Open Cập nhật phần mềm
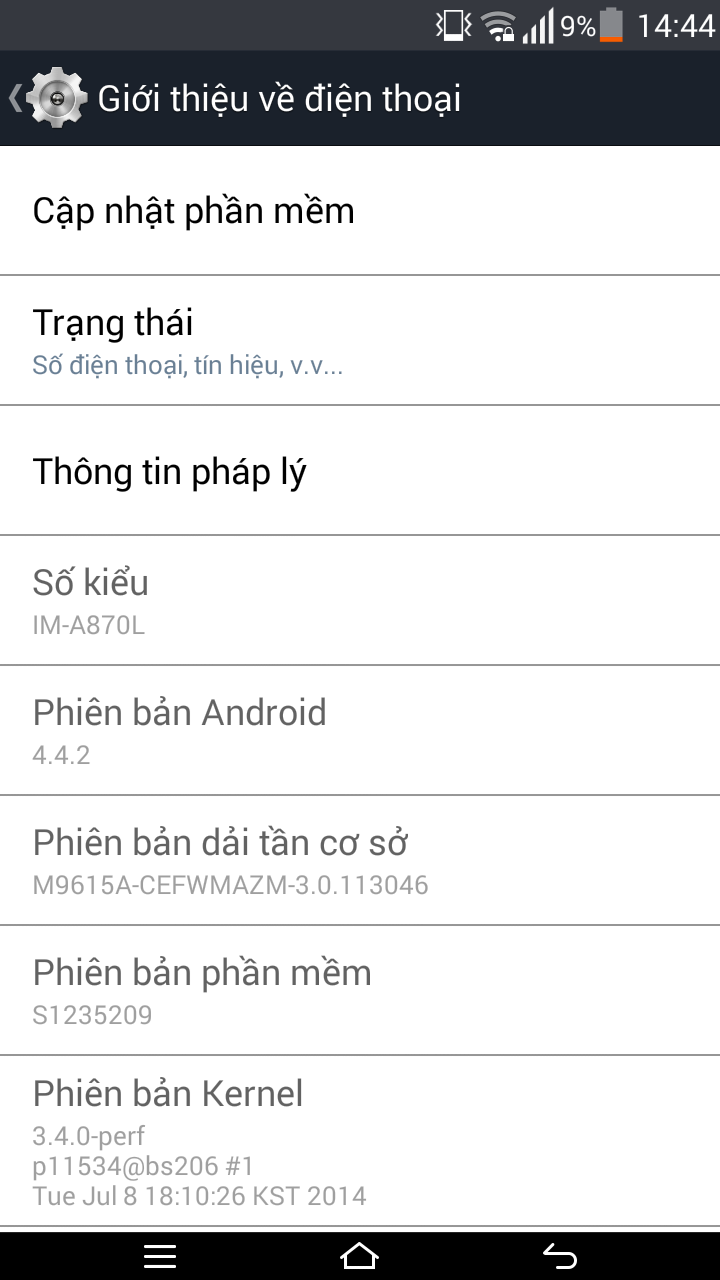720x1280 pixels. (360, 211)
